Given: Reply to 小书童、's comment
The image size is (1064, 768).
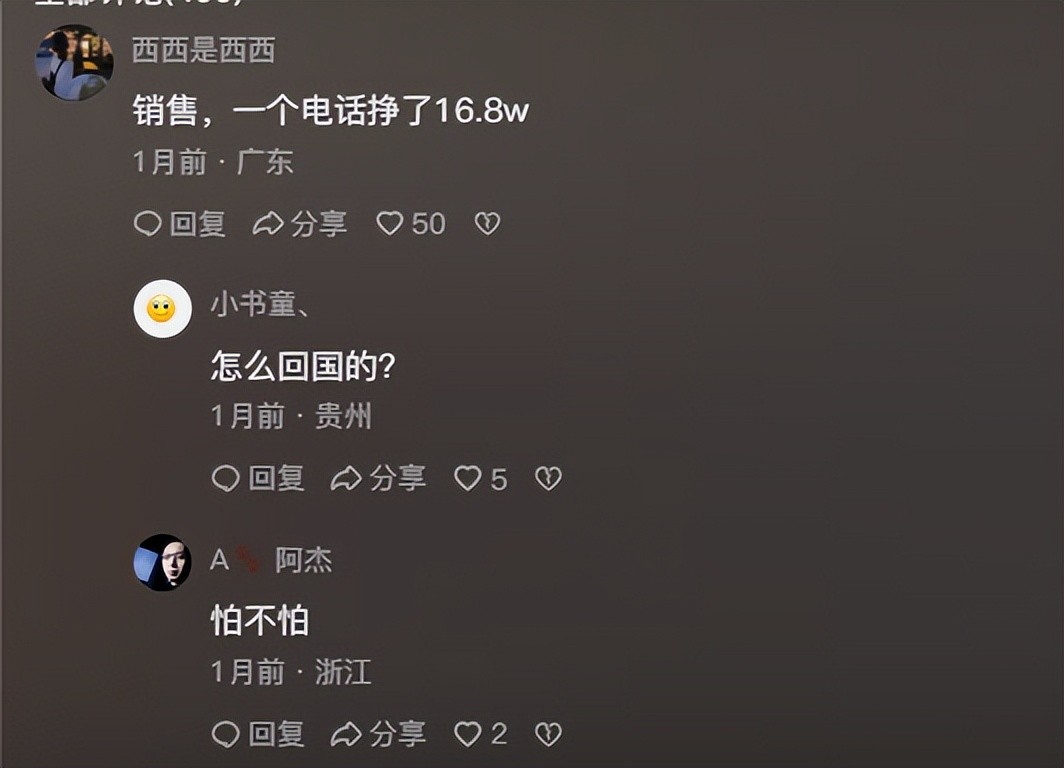Looking at the screenshot, I should [258, 479].
